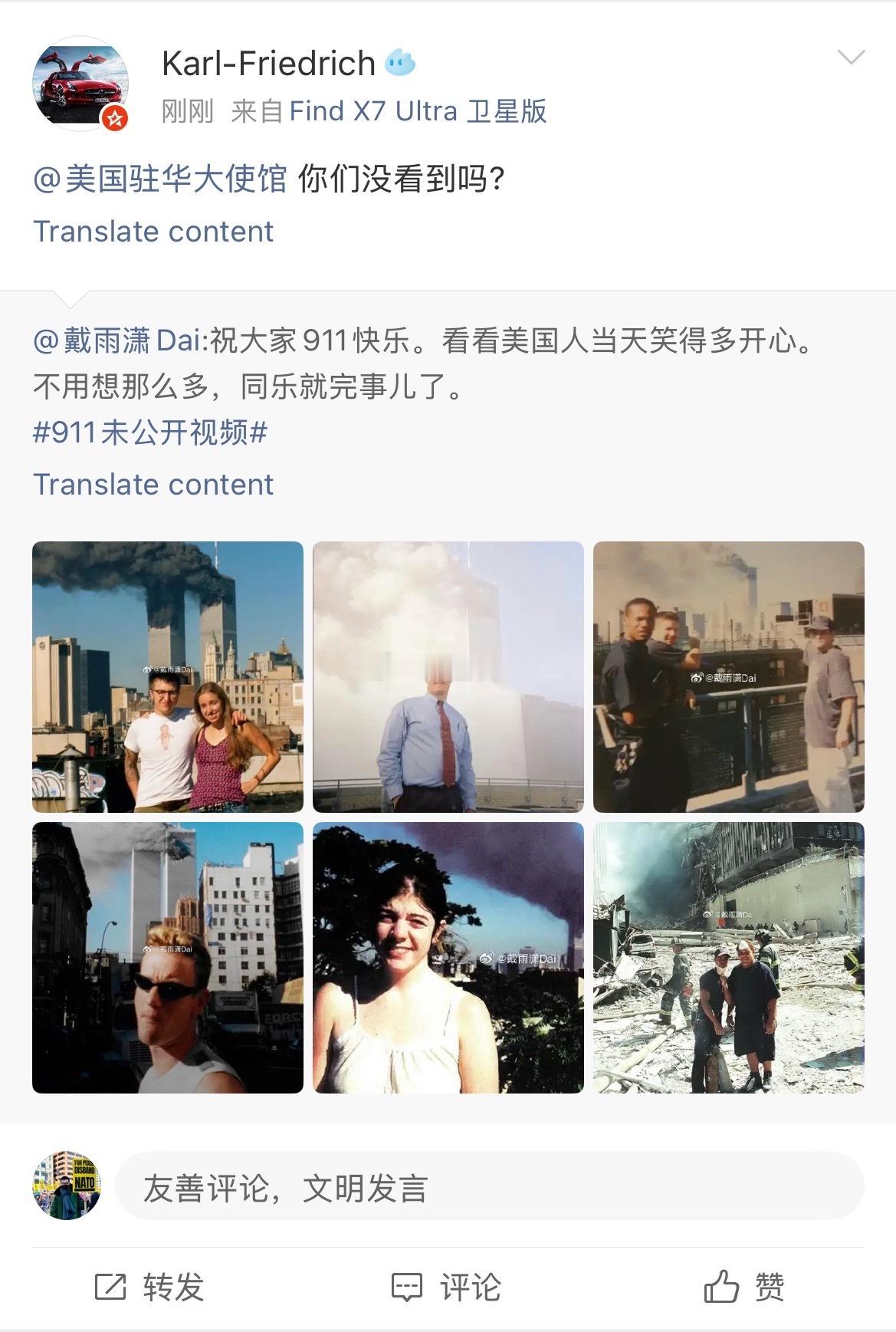
Task: Open the photo of the smiling woman
Action: (x=448, y=958)
